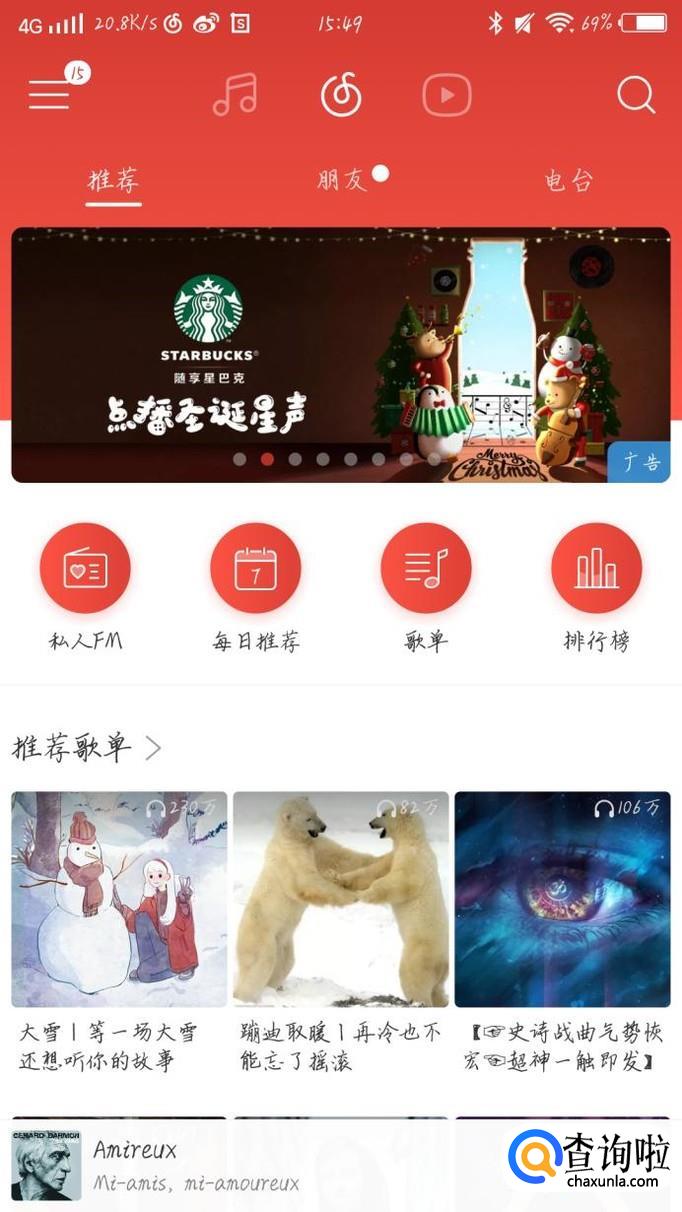Viewport: 682px width, 1212px height.
Task: Switch to the NetEase discover icon
Action: pyautogui.click(x=341, y=96)
